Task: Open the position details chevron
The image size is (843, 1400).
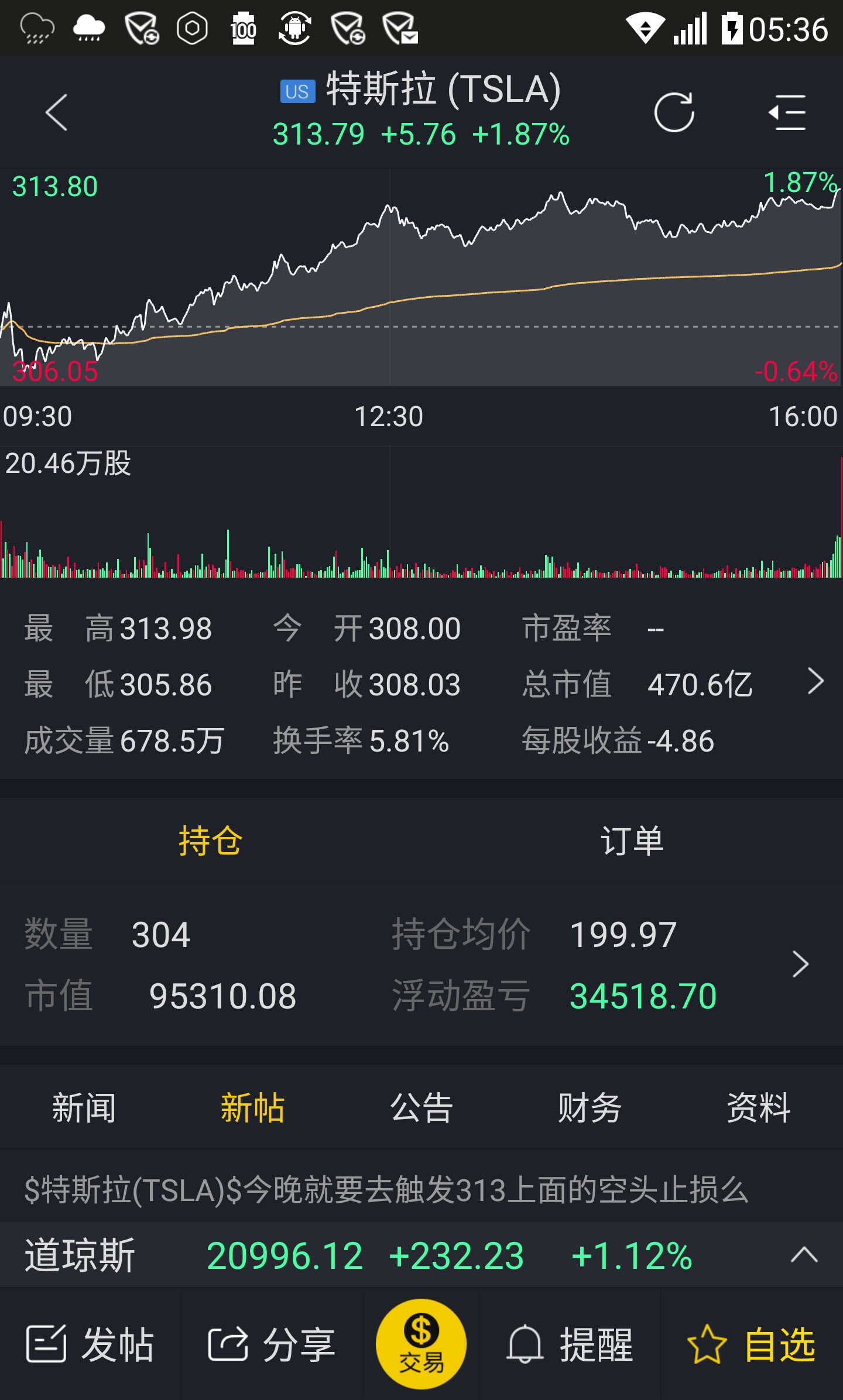Action: coord(800,965)
